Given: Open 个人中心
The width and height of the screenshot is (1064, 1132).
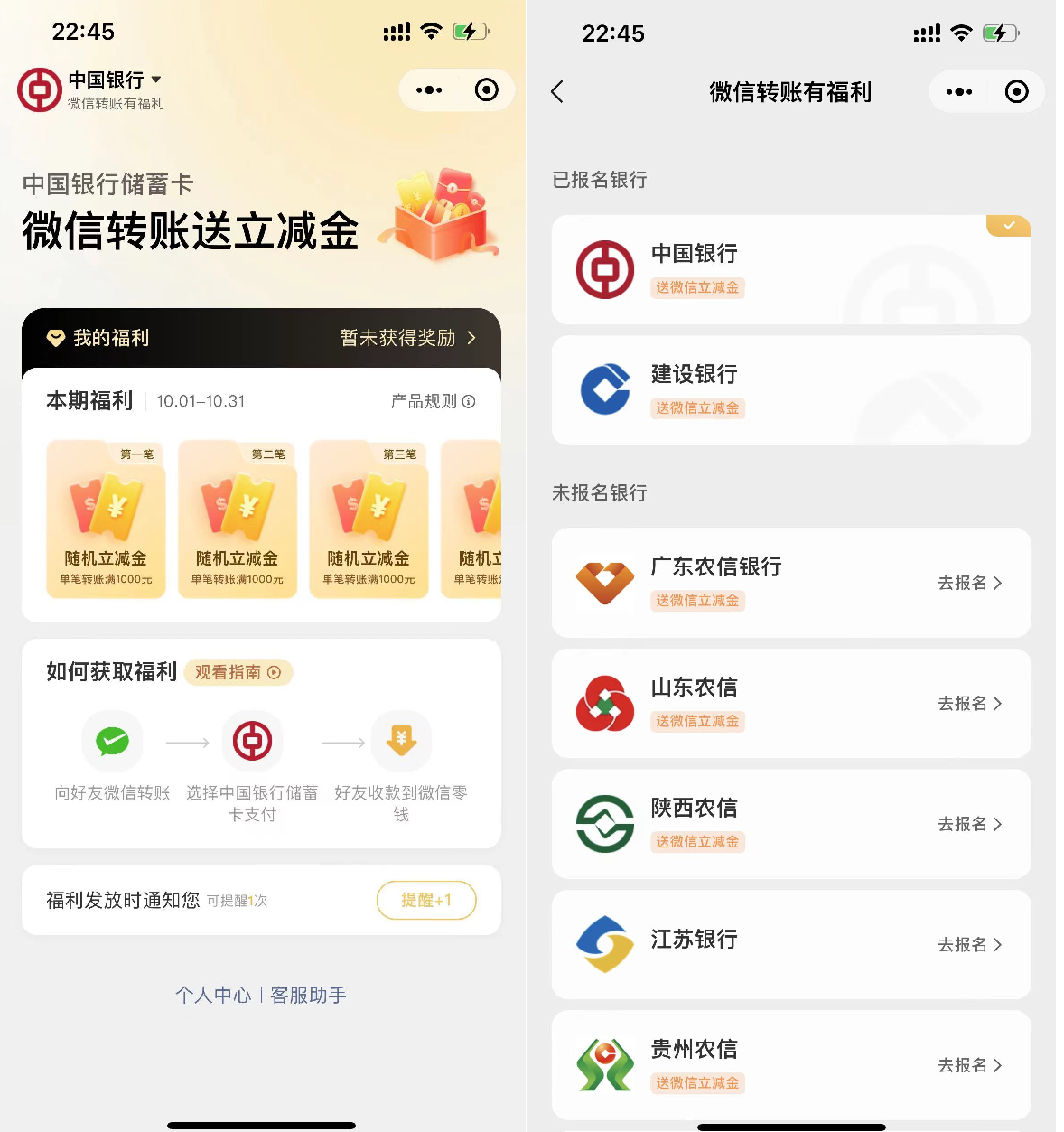Looking at the screenshot, I should [213, 995].
